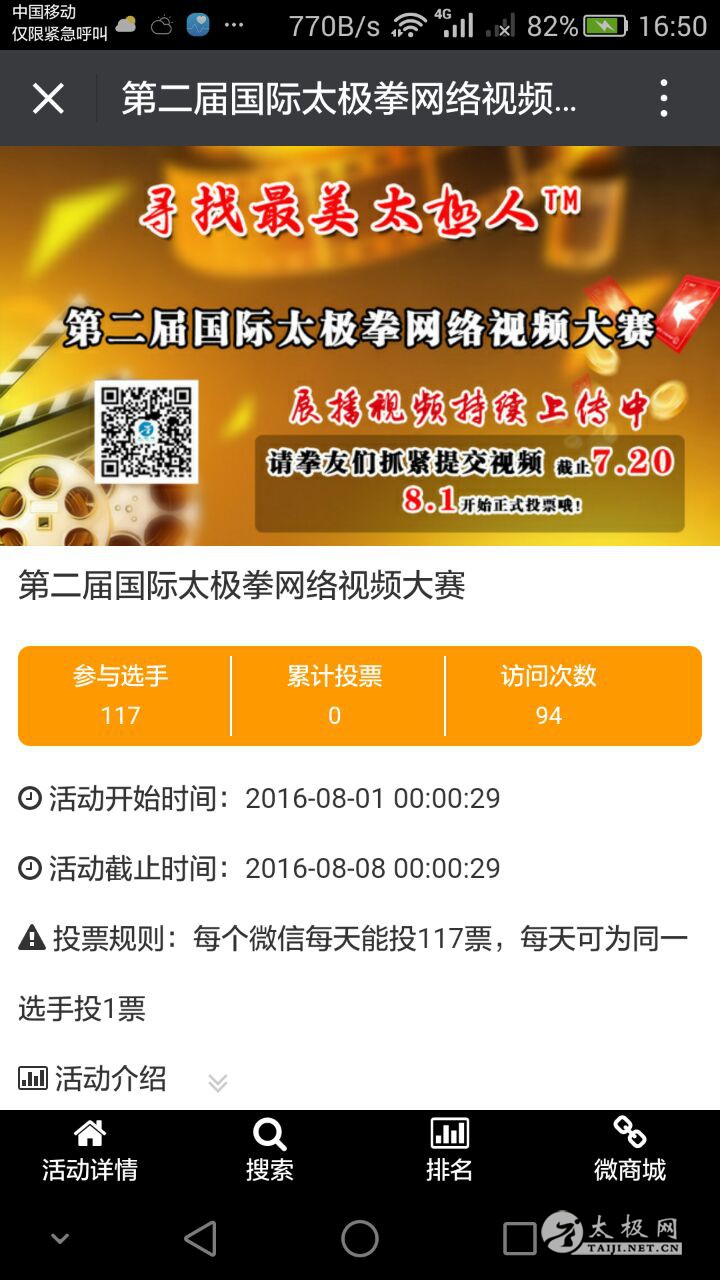Tap the system back button
Image resolution: width=720 pixels, height=1280 pixels.
click(200, 1239)
